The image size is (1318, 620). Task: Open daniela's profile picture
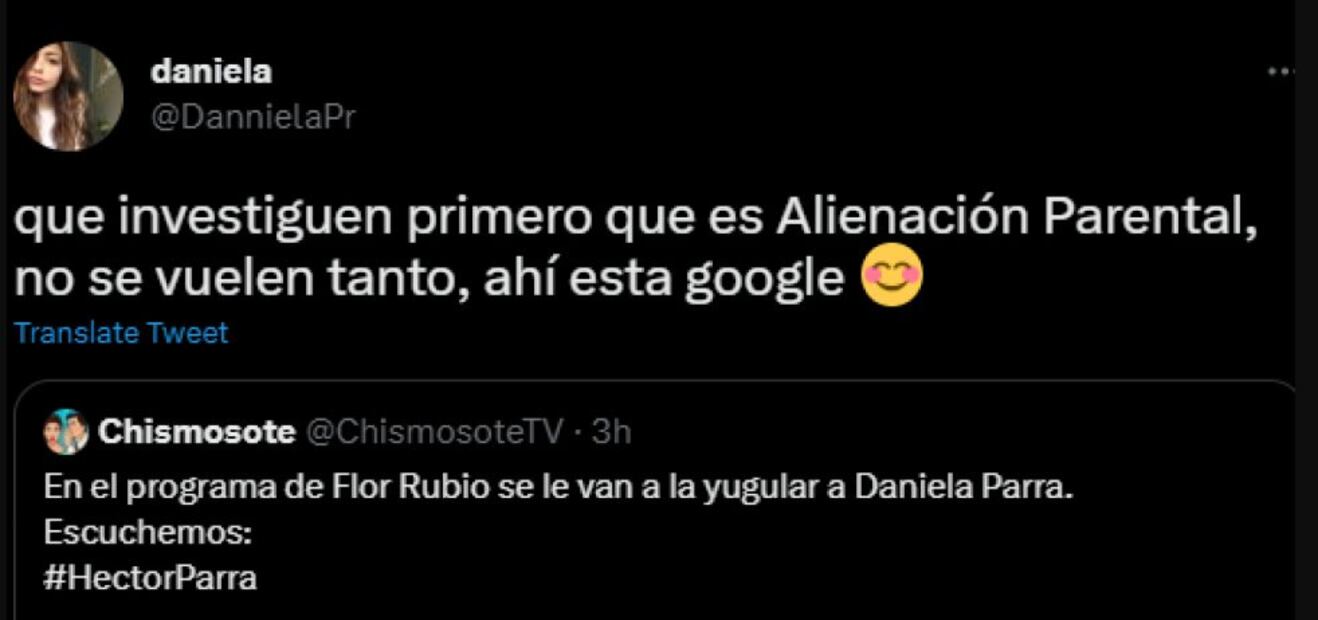click(68, 96)
